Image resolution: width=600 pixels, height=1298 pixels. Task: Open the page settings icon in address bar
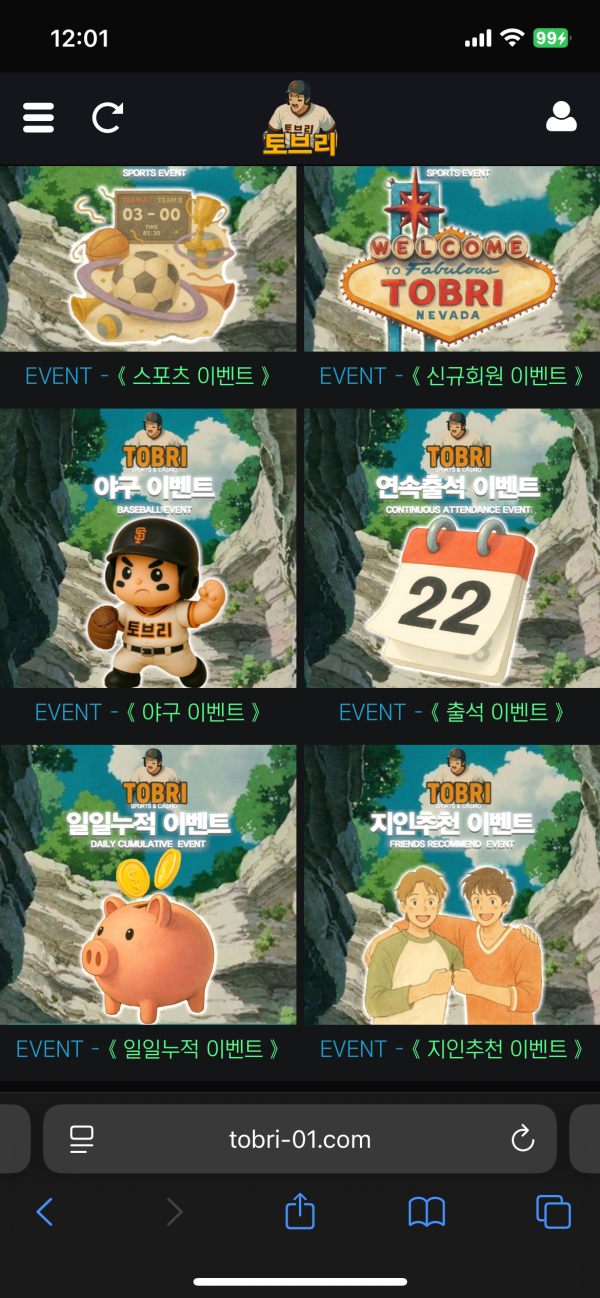click(81, 1139)
